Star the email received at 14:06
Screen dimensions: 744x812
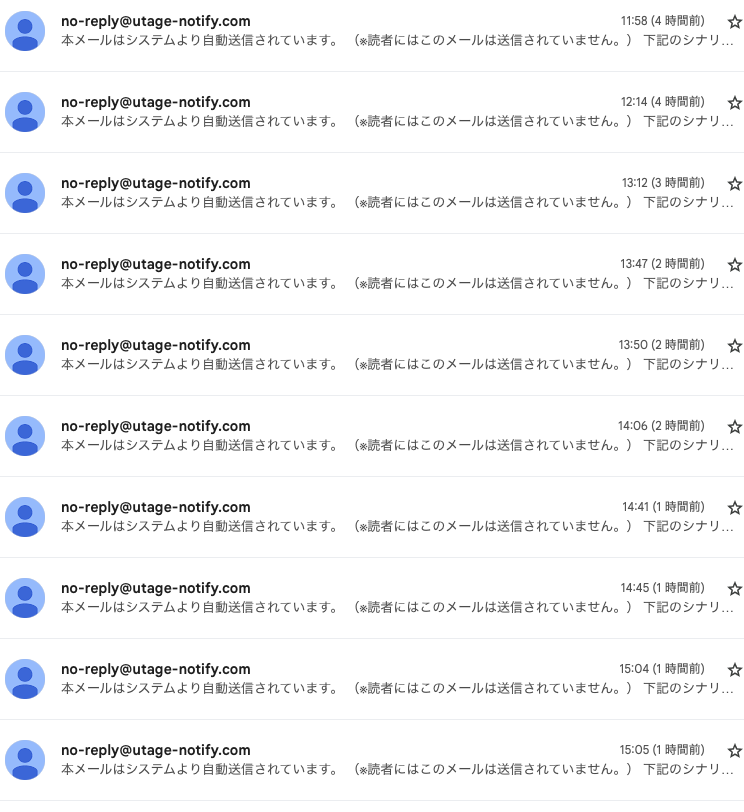(735, 427)
